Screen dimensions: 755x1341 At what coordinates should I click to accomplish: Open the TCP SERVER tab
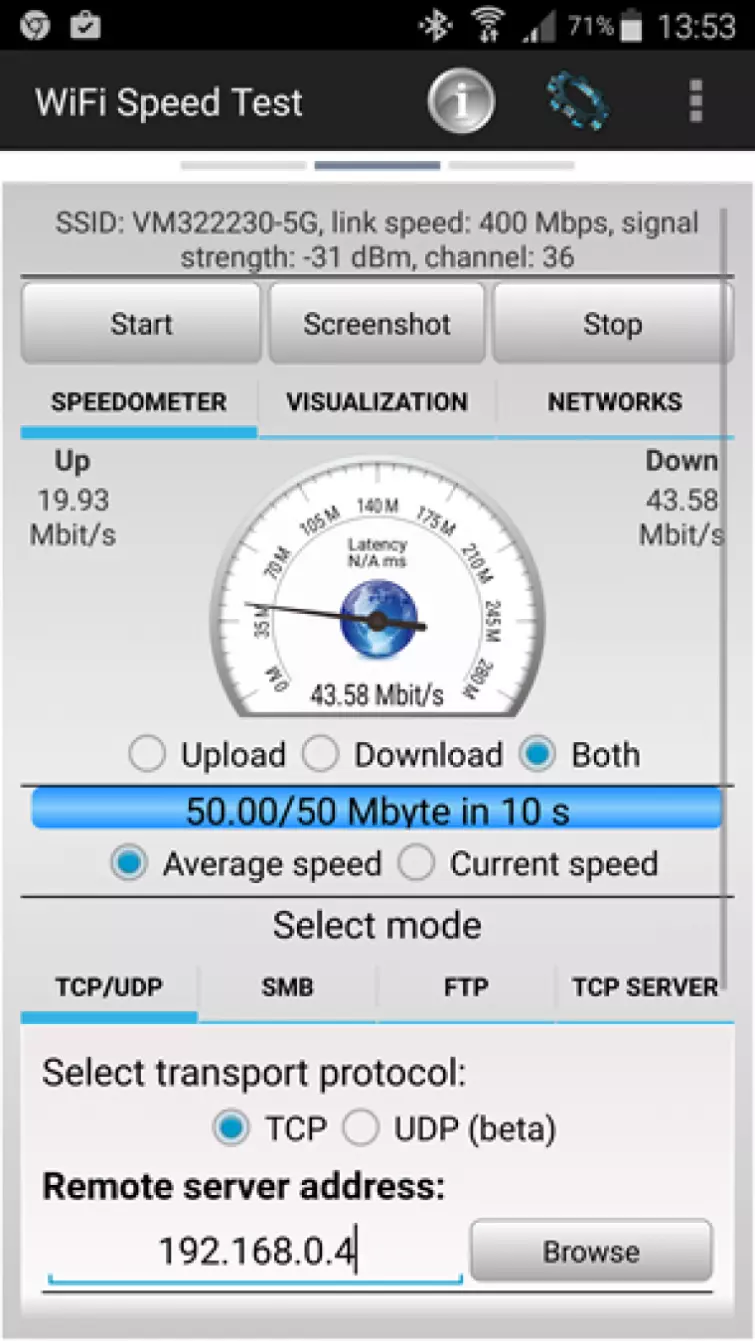click(644, 988)
